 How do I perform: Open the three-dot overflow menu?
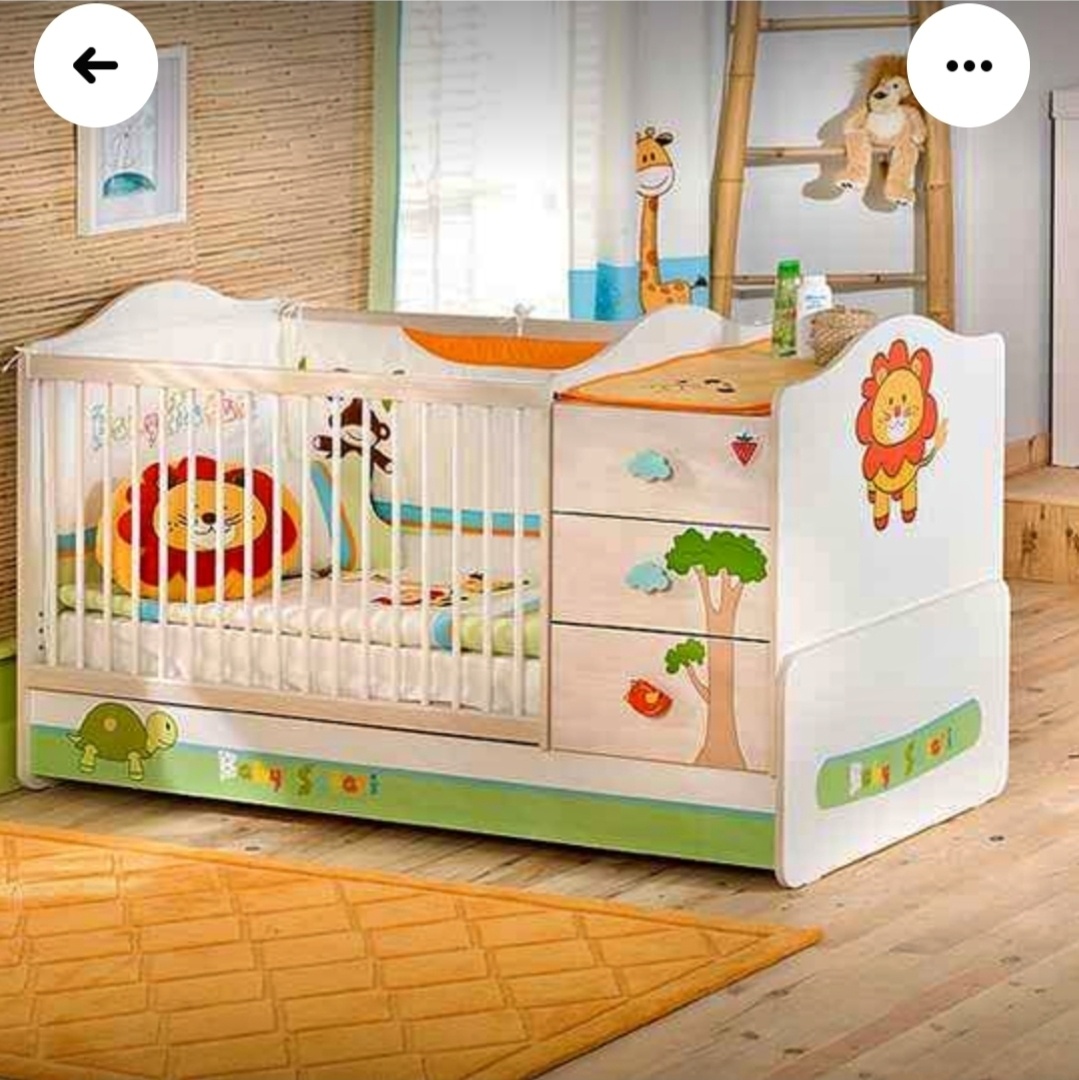click(967, 66)
